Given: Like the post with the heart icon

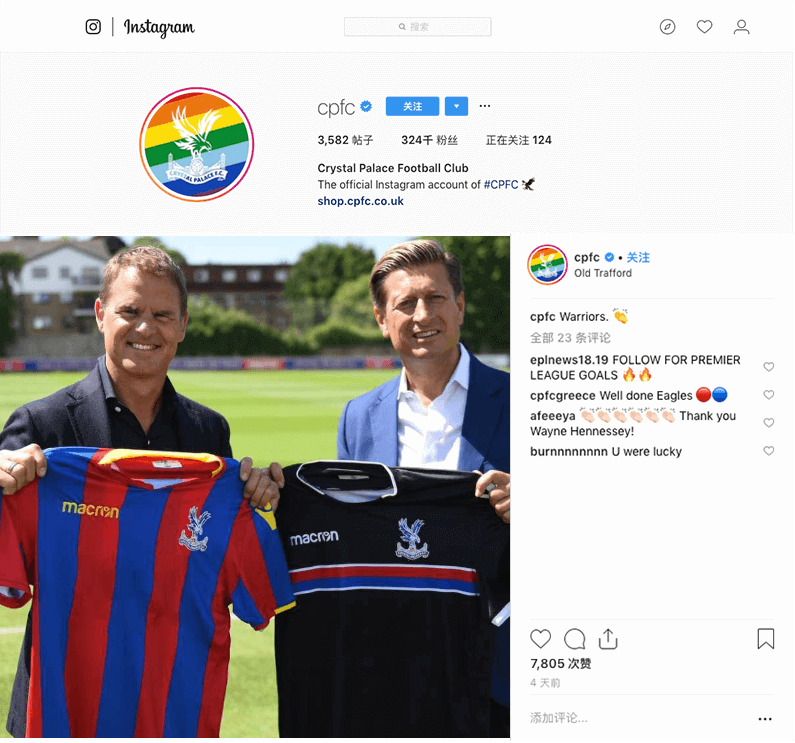Looking at the screenshot, I should [540, 639].
